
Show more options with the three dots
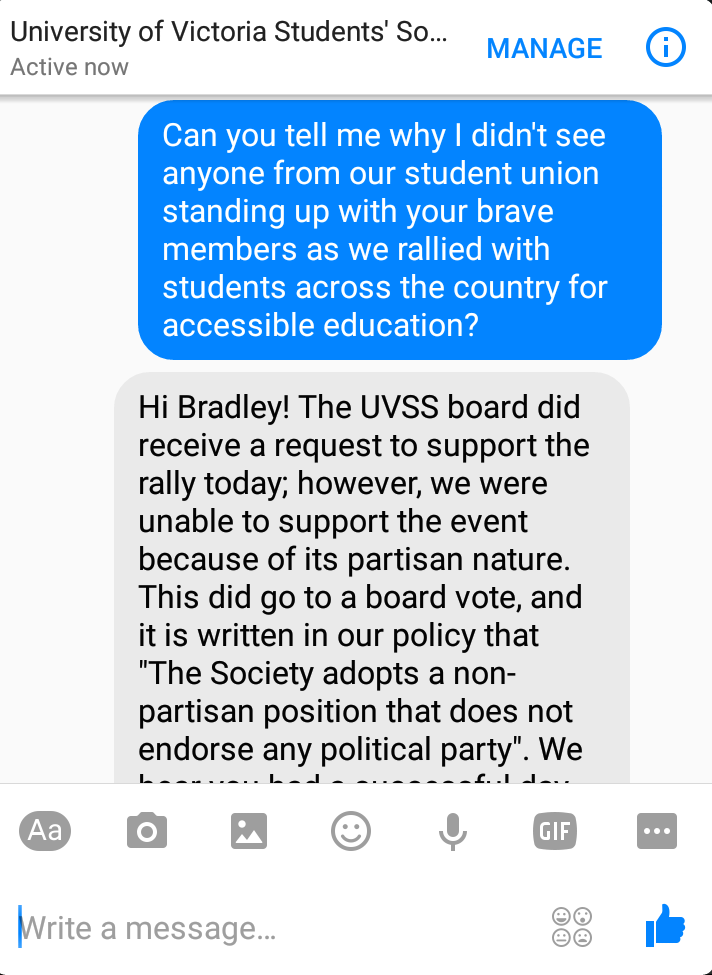[657, 831]
